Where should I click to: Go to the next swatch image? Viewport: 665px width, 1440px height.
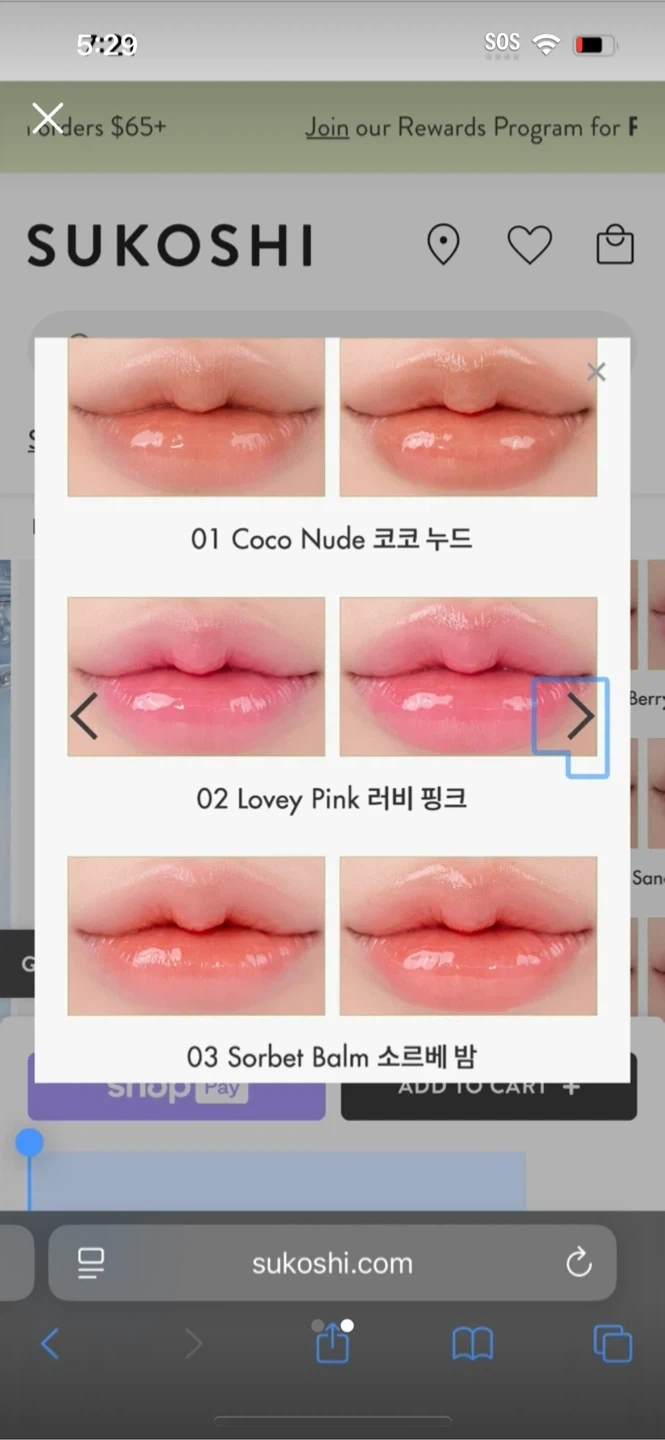580,716
